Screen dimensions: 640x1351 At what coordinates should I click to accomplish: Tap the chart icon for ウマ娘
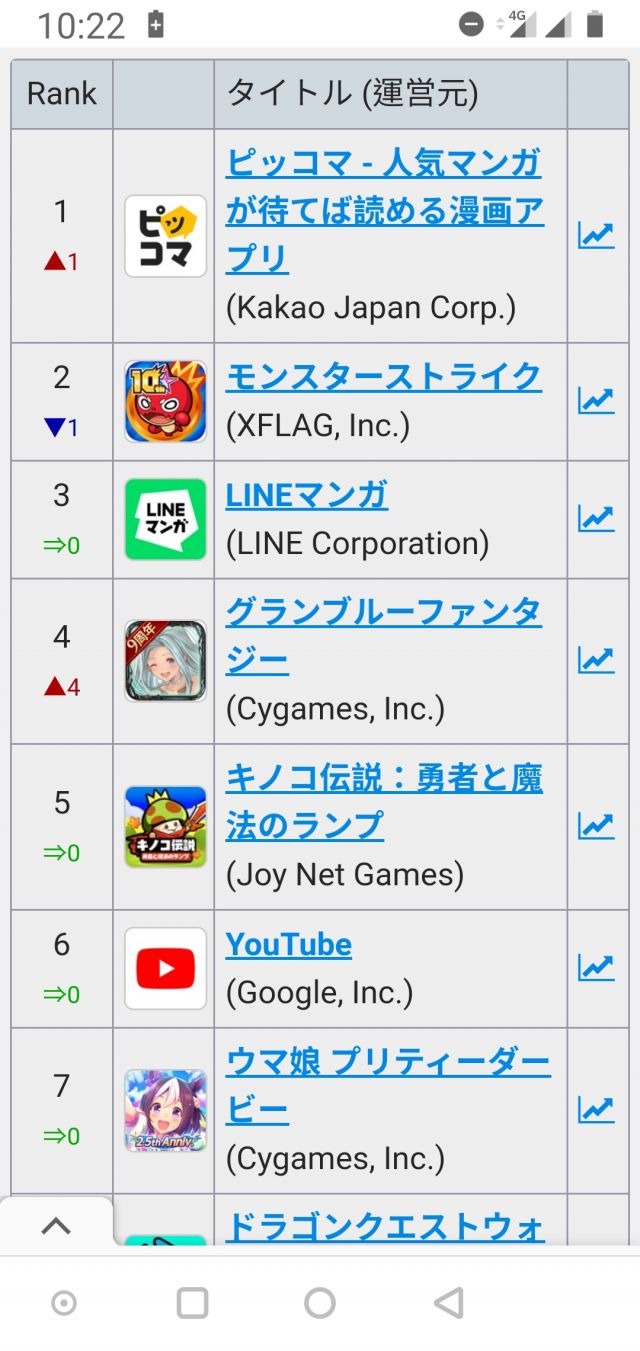coord(596,1110)
